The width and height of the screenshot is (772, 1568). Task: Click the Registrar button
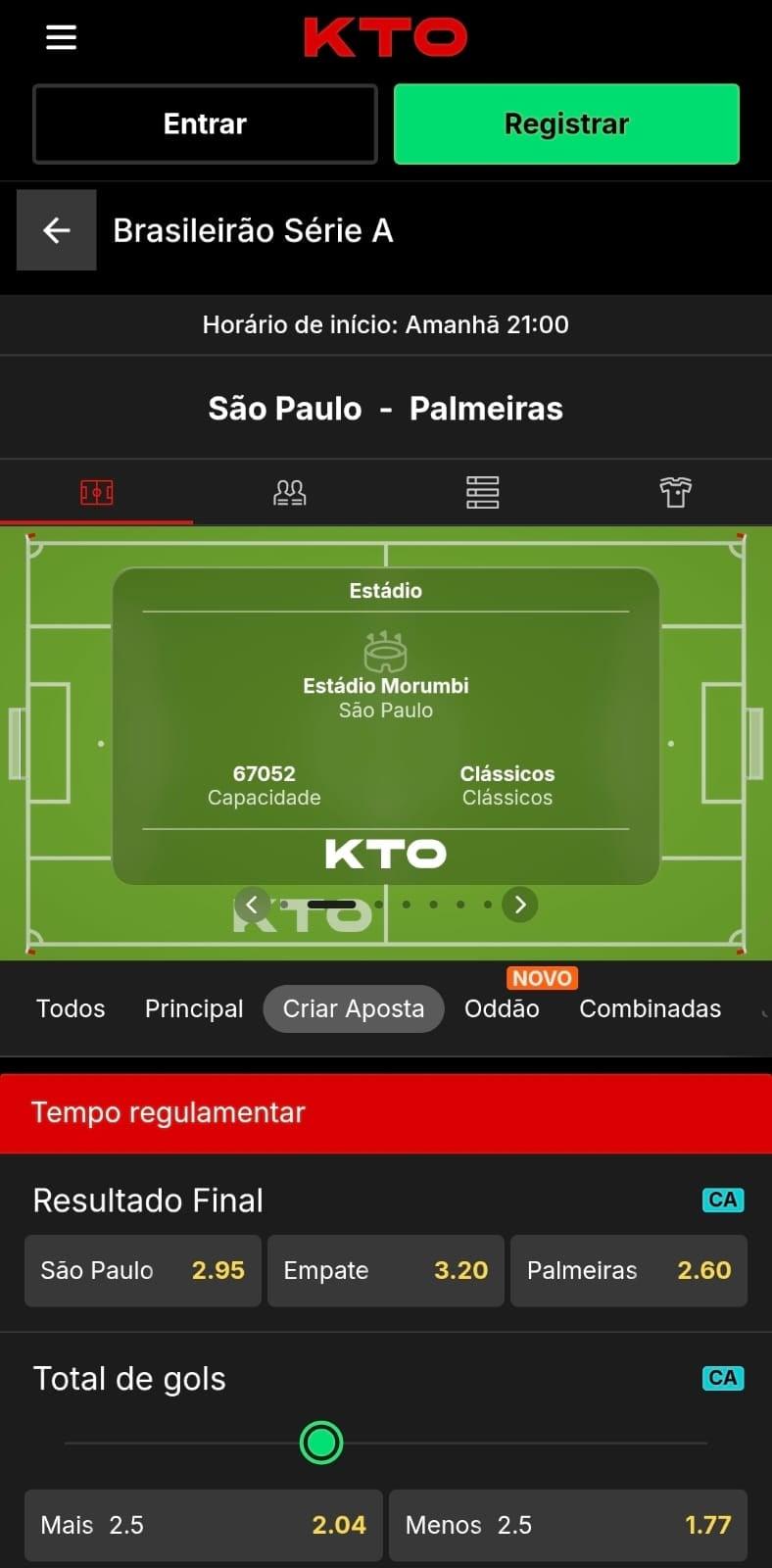[566, 123]
